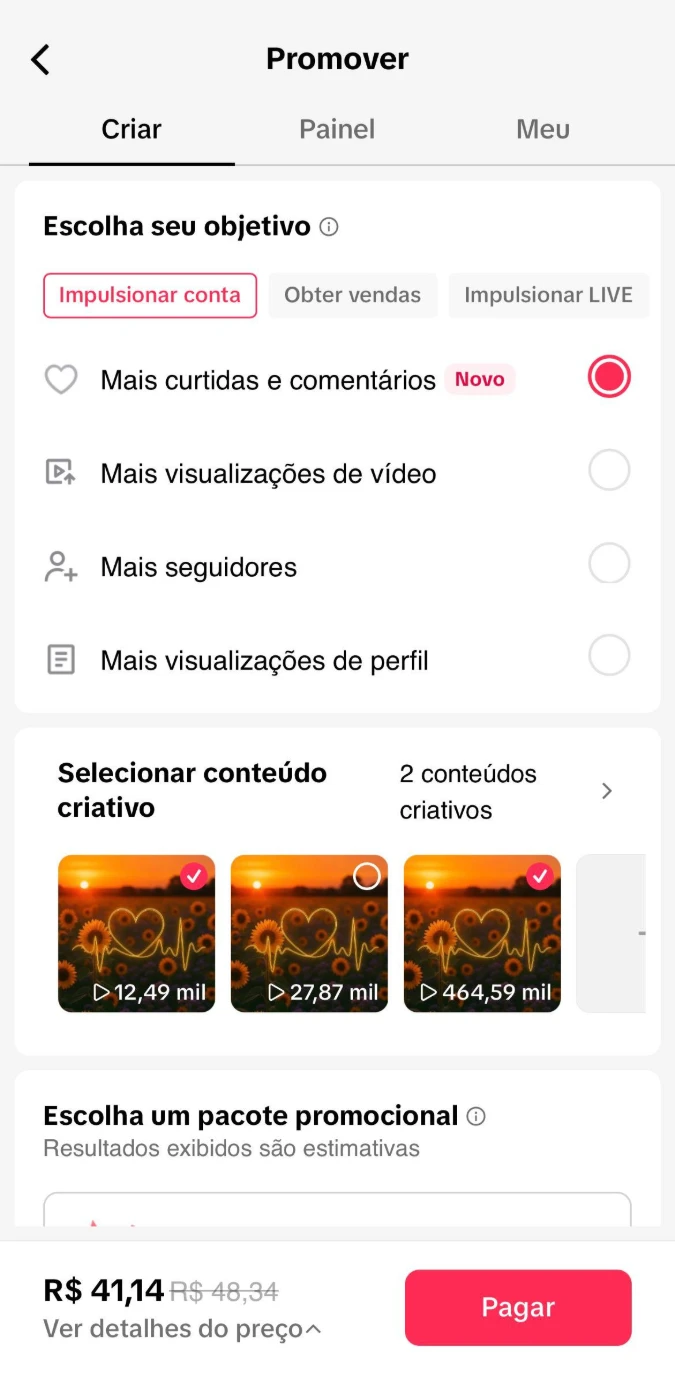Select the video with 27,87 mil views

(367, 877)
